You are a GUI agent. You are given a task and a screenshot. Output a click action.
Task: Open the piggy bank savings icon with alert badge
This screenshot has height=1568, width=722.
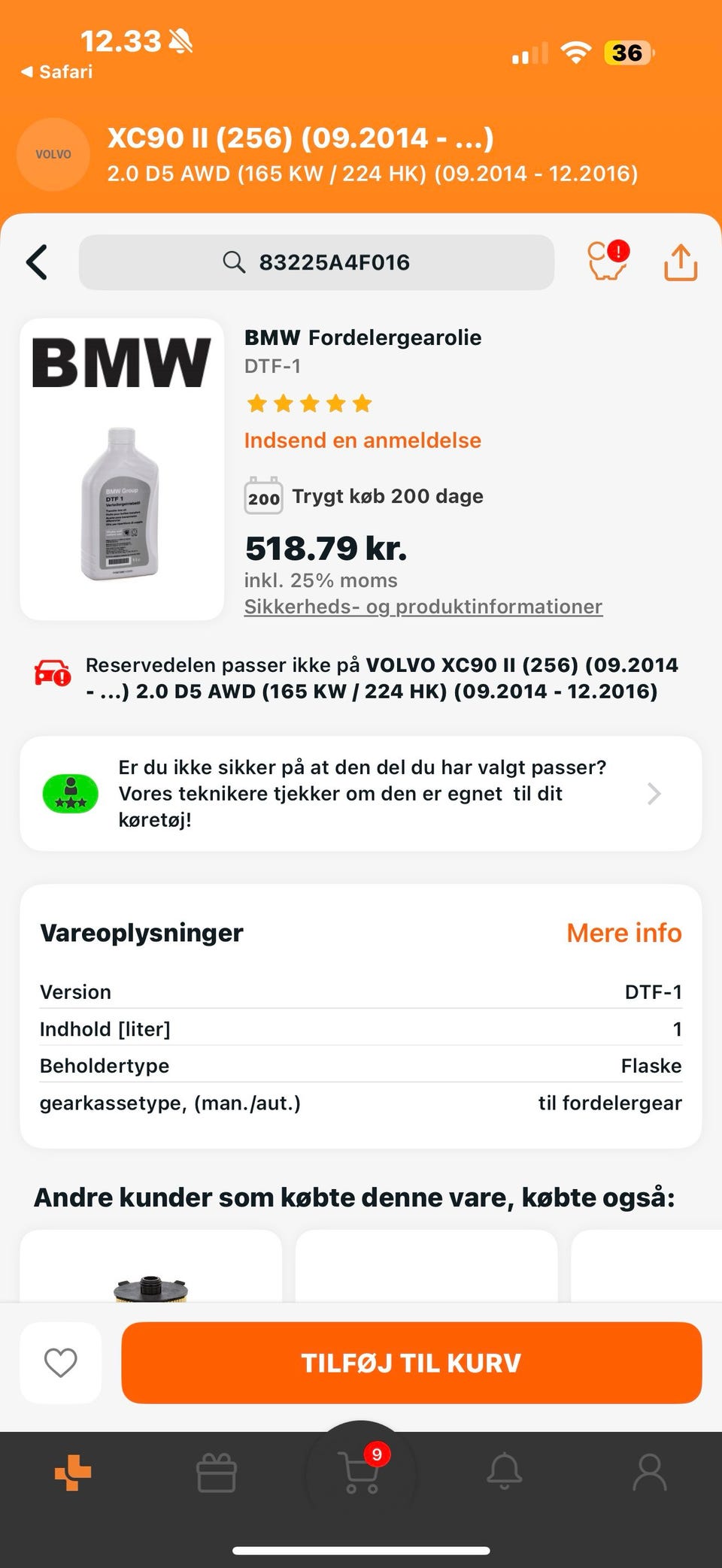(606, 263)
